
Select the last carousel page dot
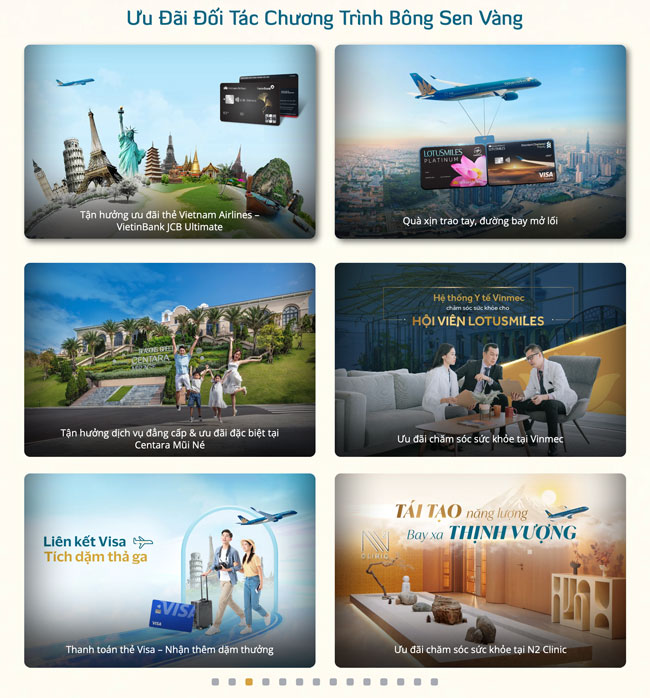tap(434, 682)
